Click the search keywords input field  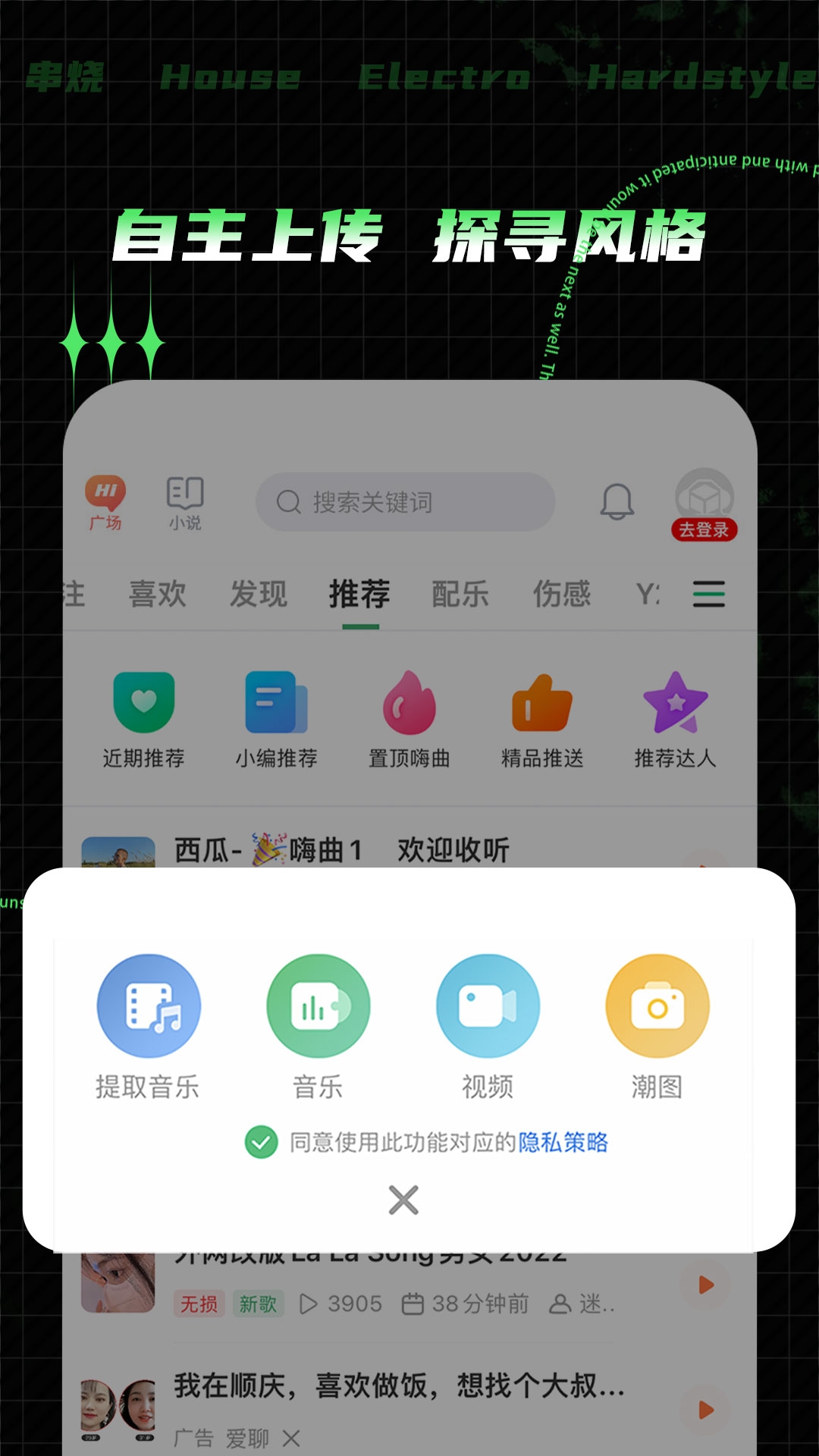(406, 500)
